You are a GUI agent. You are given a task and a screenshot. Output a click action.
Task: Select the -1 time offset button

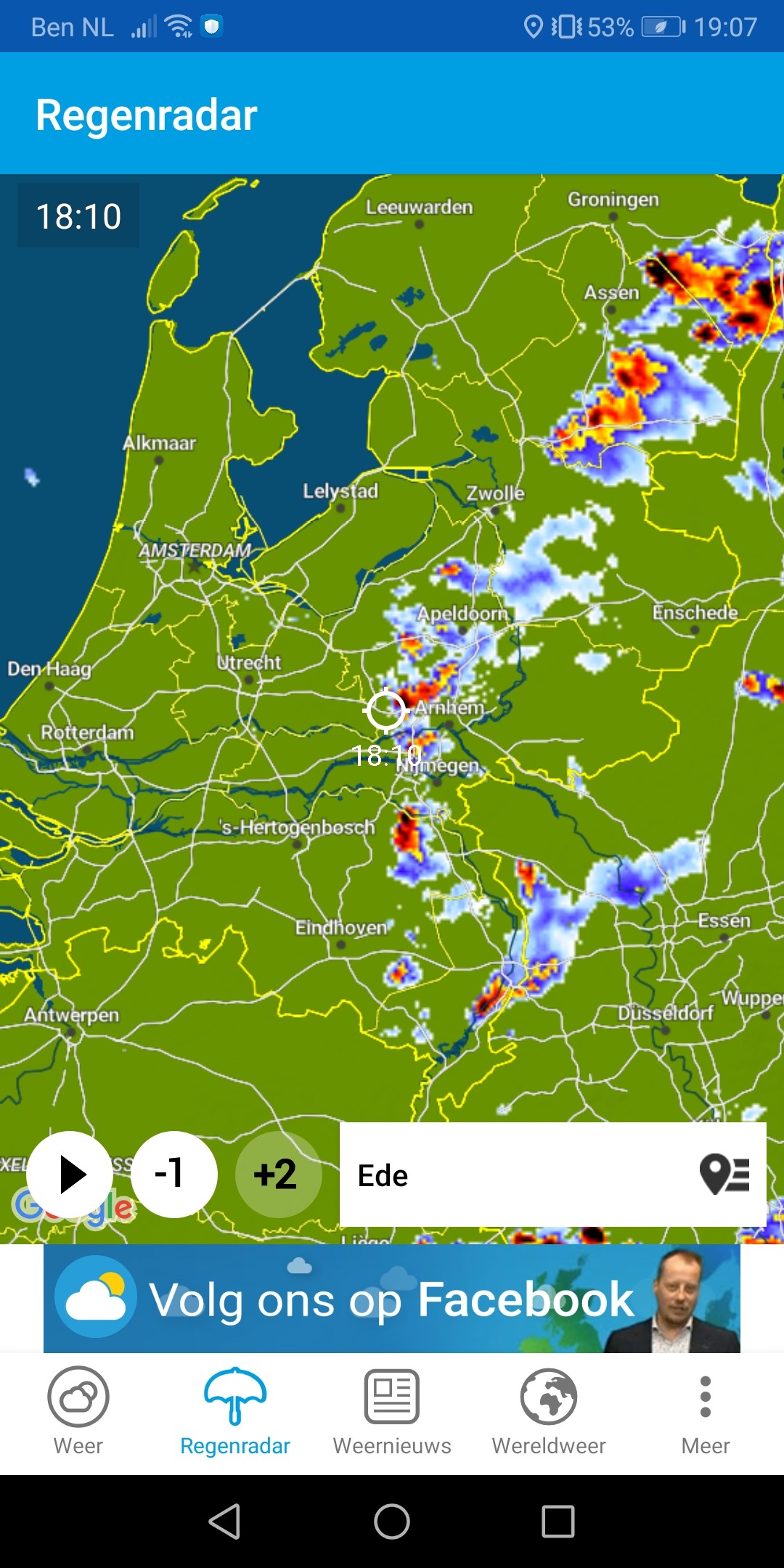(174, 1175)
